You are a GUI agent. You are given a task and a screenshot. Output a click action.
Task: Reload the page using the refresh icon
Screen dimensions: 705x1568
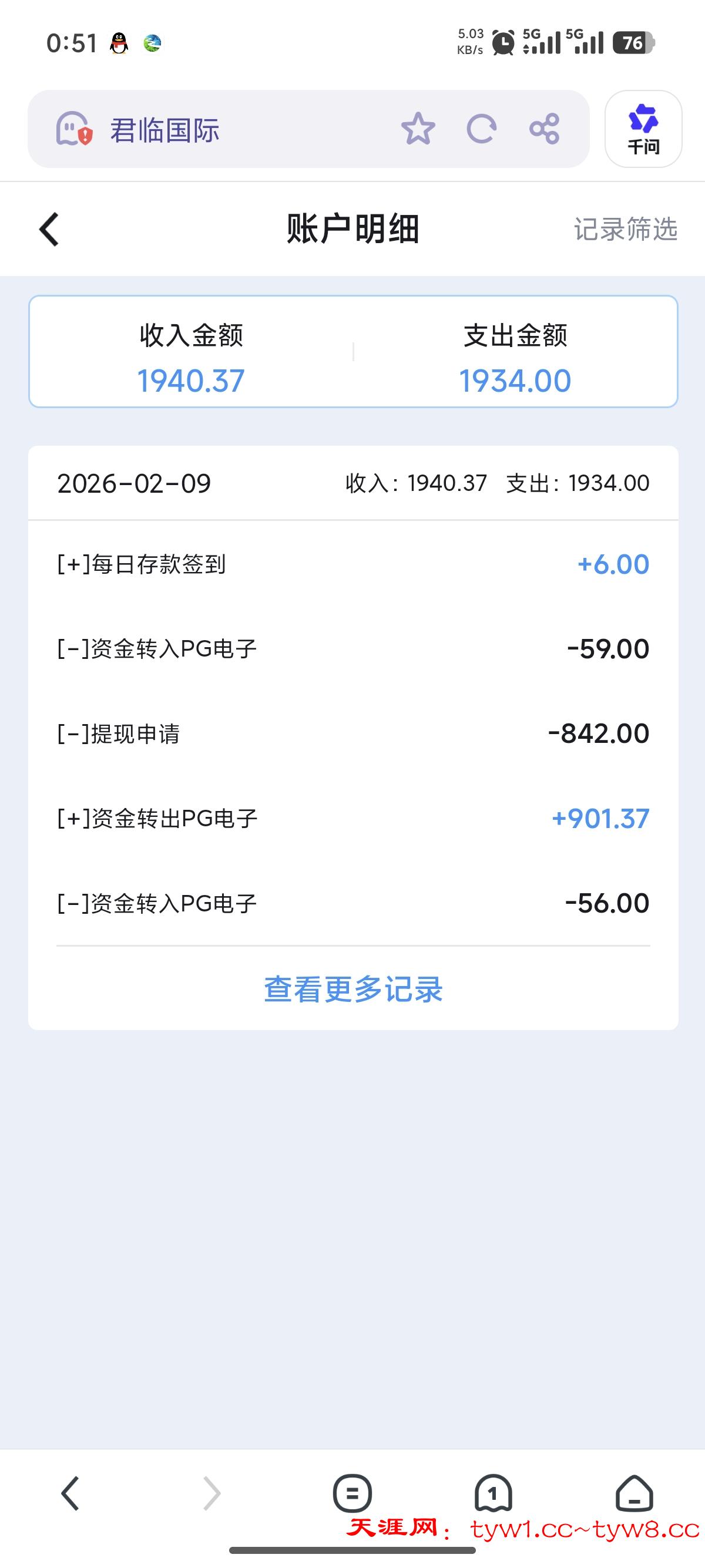pos(482,129)
